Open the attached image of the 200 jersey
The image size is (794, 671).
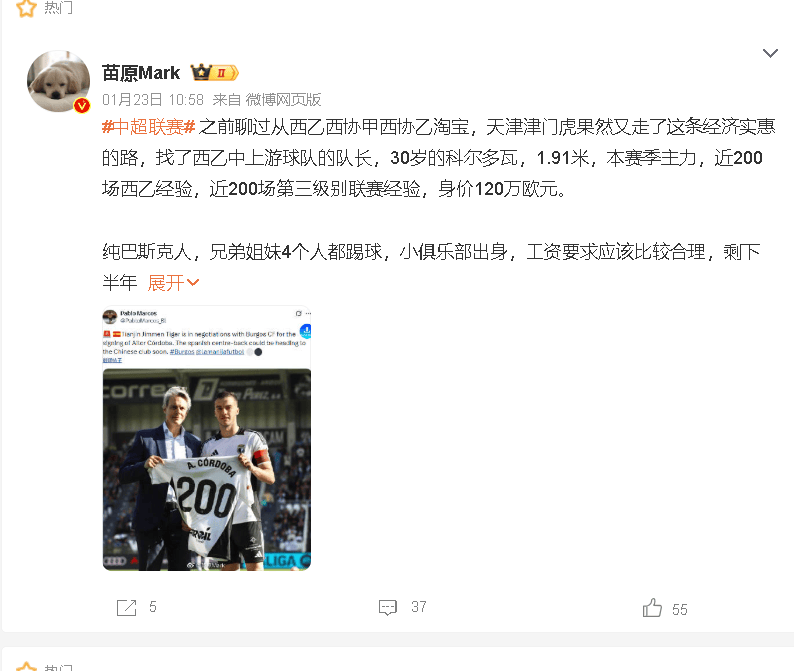pyautogui.click(x=207, y=438)
